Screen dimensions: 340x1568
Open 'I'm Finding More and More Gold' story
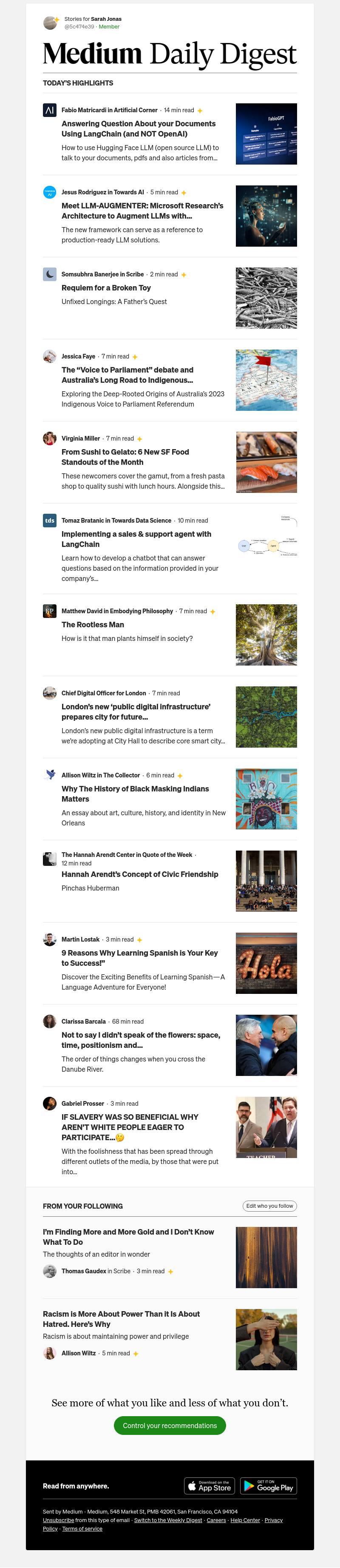click(x=128, y=1236)
